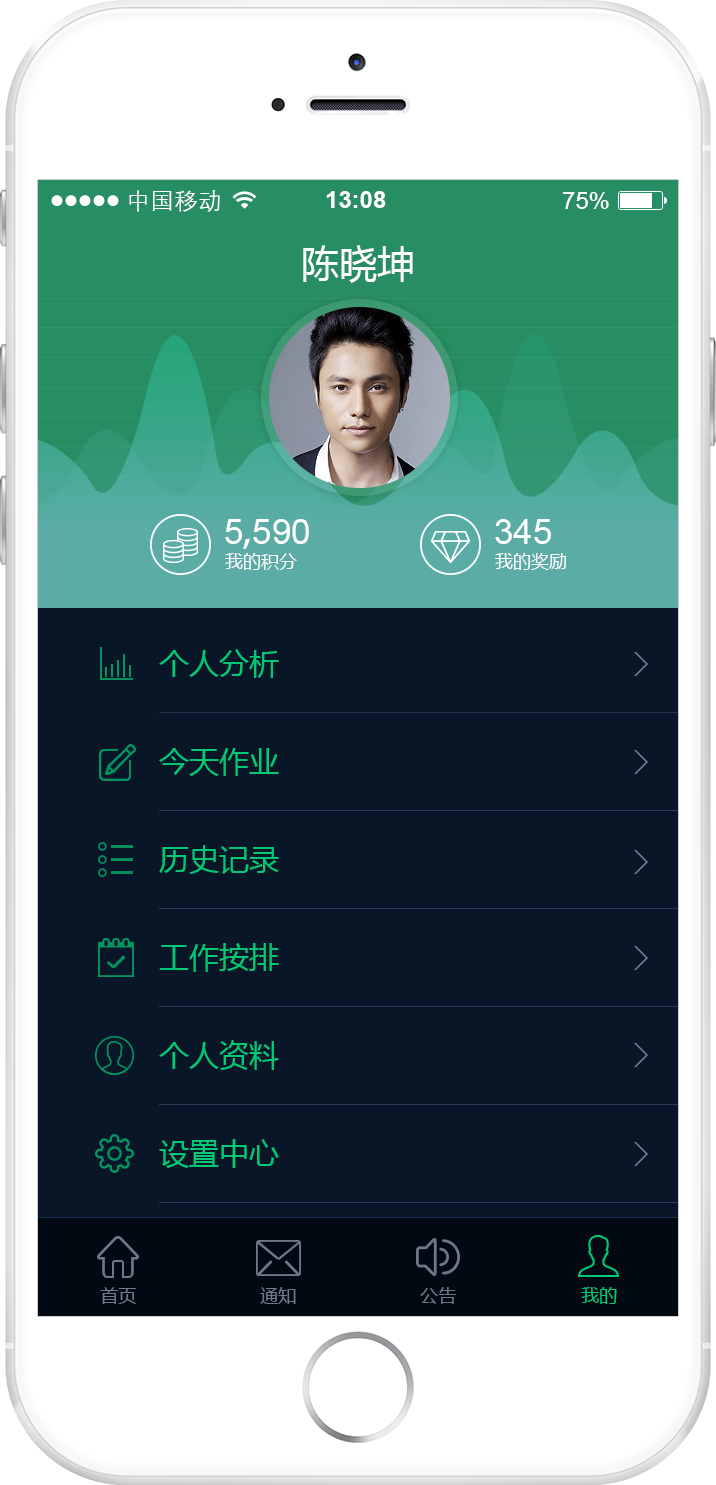Switch to the 通知 notifications tab
Image resolution: width=716 pixels, height=1485 pixels.
(x=278, y=1268)
